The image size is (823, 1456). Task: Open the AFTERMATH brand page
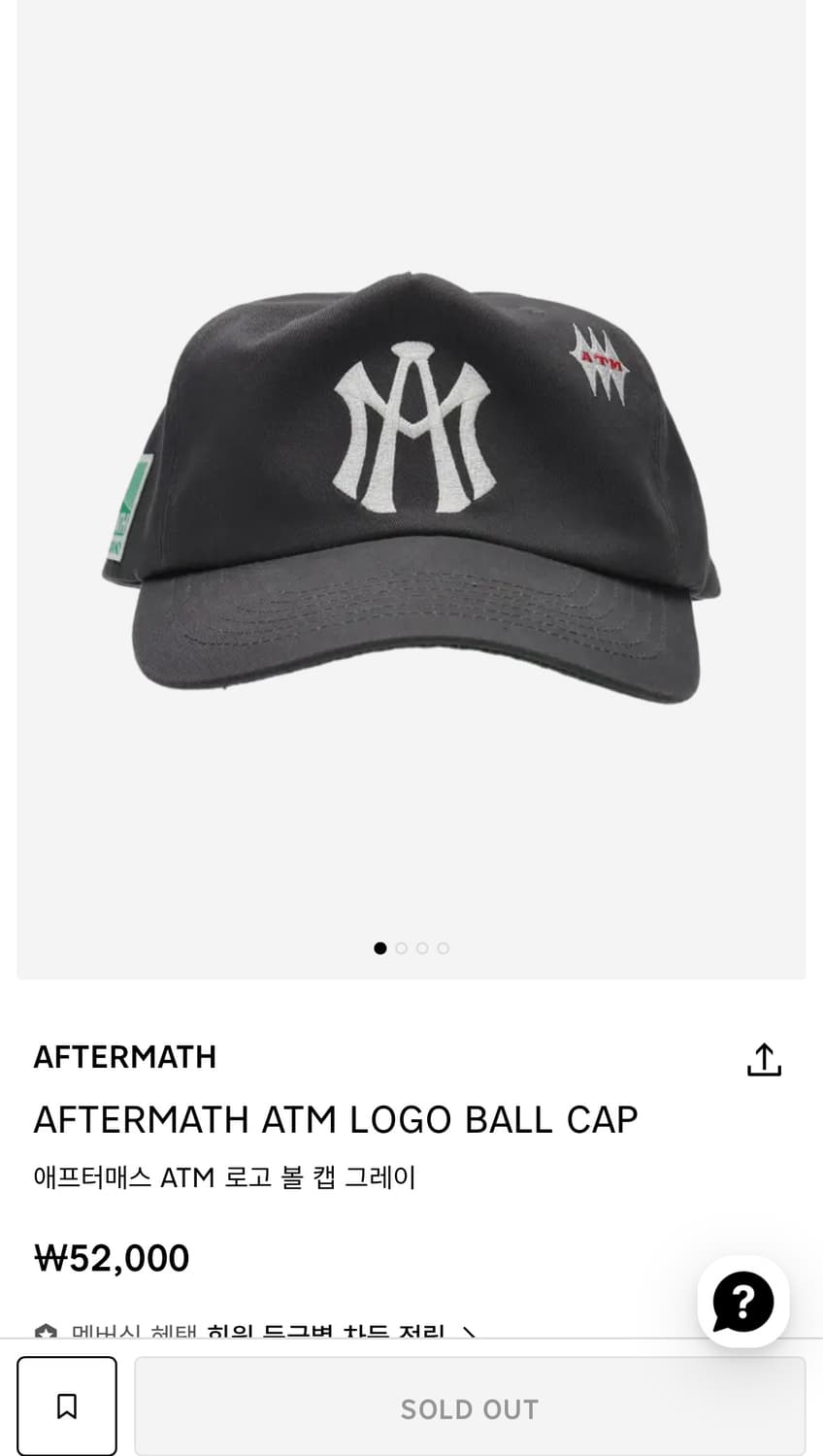(125, 1057)
